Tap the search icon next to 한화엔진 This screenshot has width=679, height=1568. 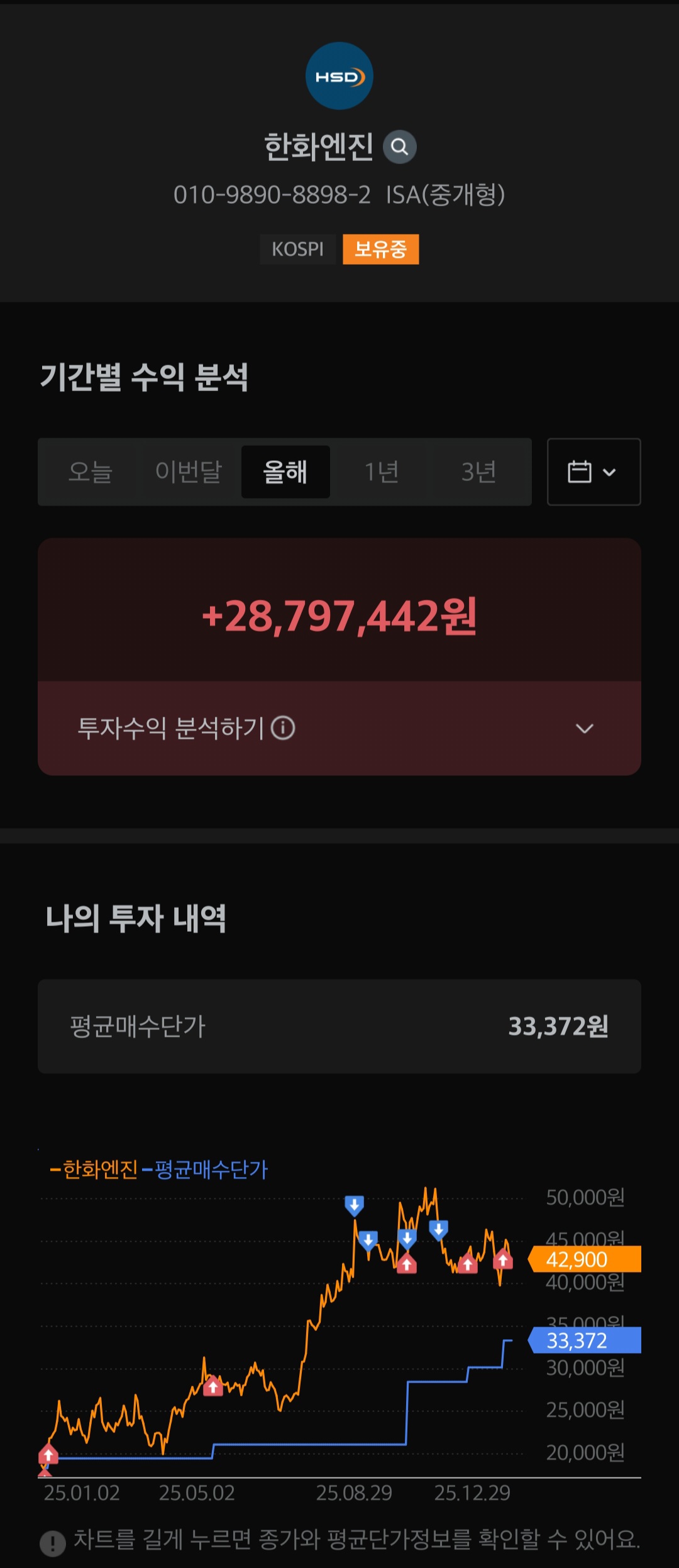coord(400,147)
